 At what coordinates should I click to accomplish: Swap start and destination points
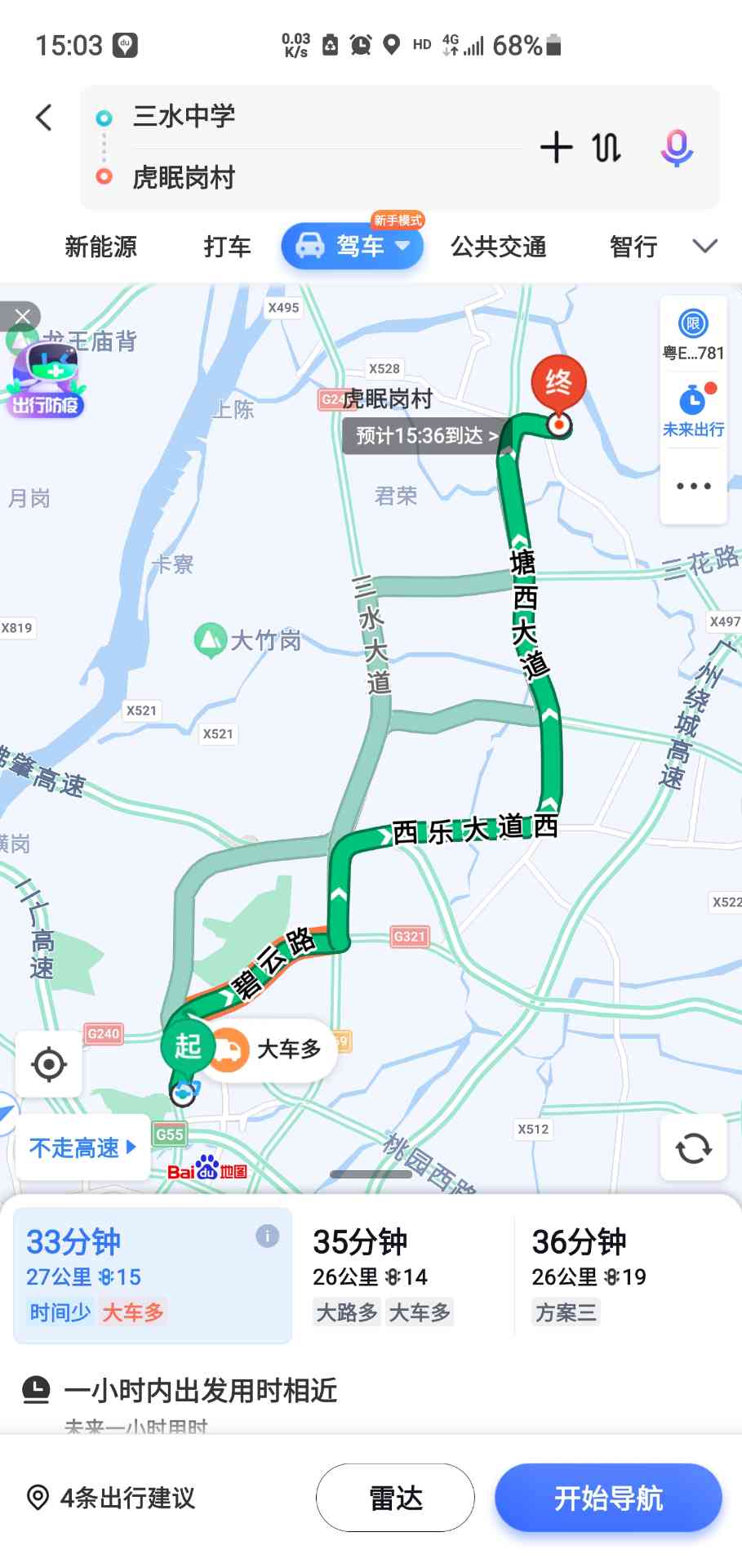tap(606, 148)
